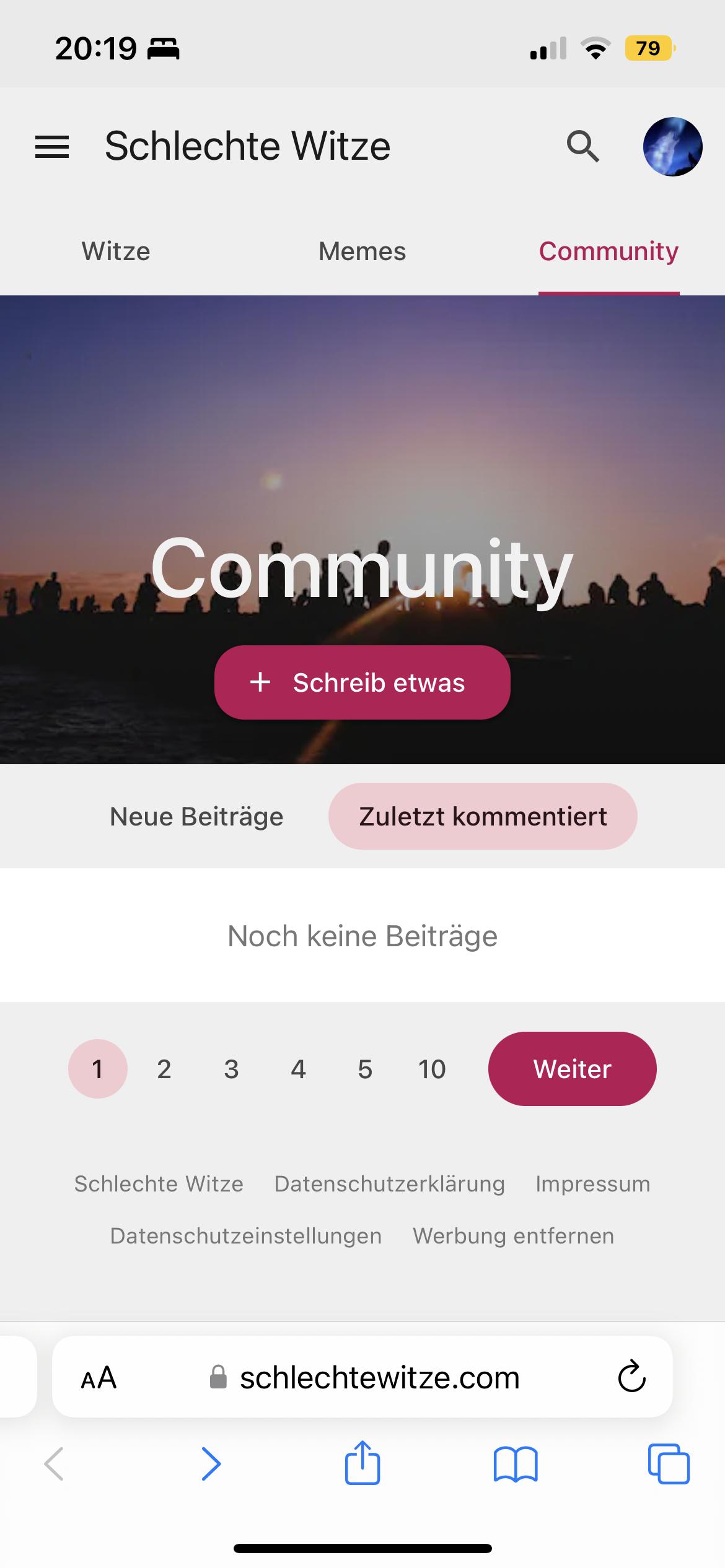Show Neue Beiträge posts
Viewport: 725px width, 1568px height.
click(x=196, y=816)
